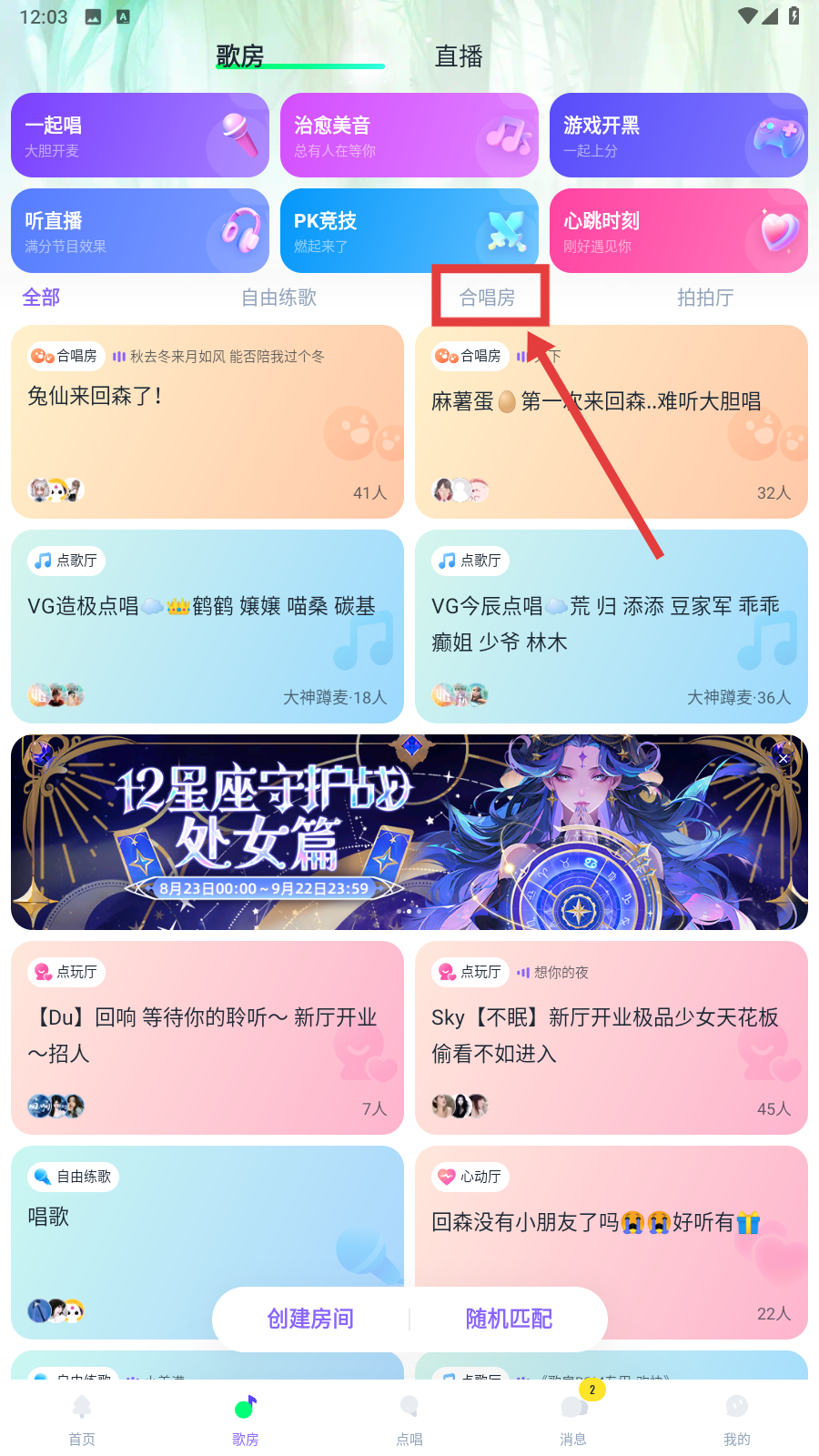
Task: Open the PK竞技 category
Action: [x=409, y=231]
